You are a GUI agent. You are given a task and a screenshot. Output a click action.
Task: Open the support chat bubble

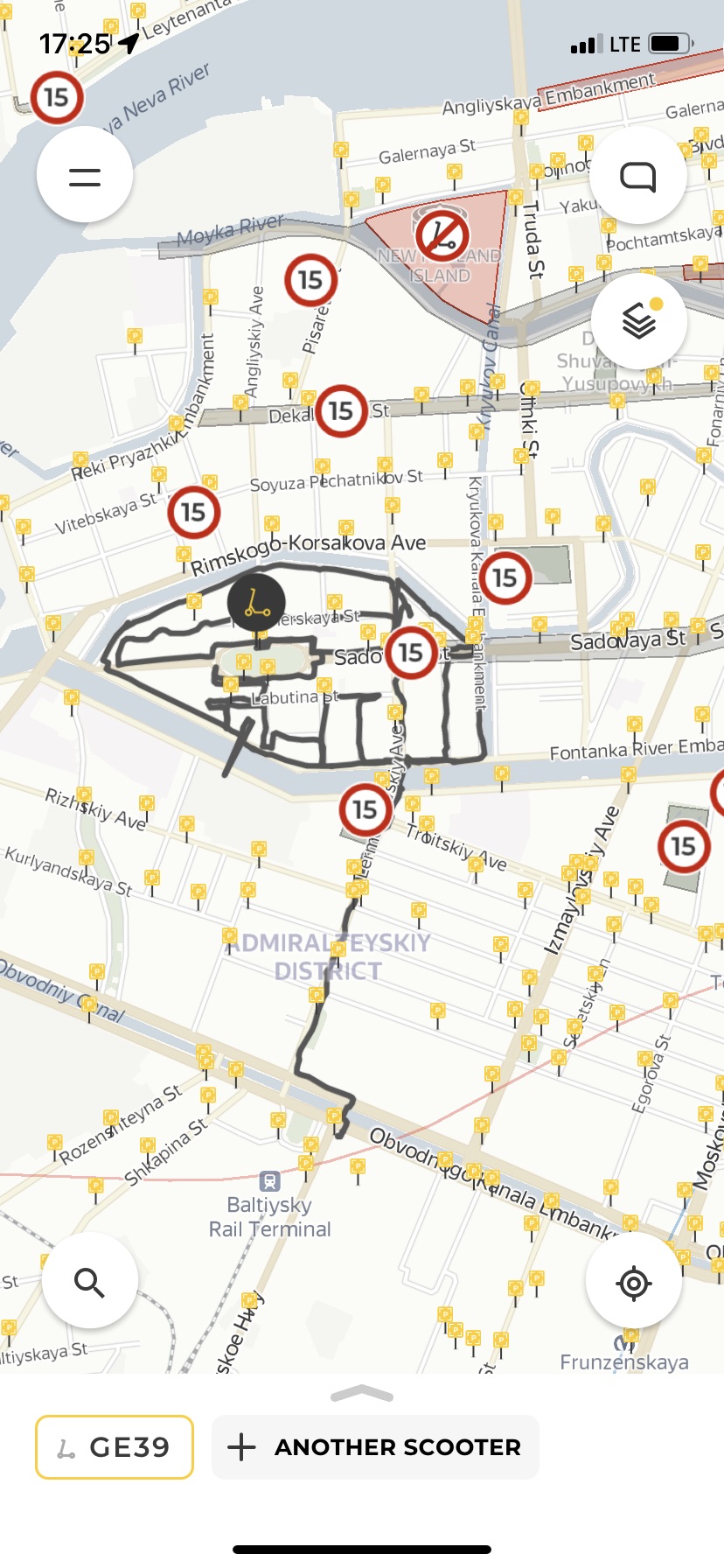637,176
